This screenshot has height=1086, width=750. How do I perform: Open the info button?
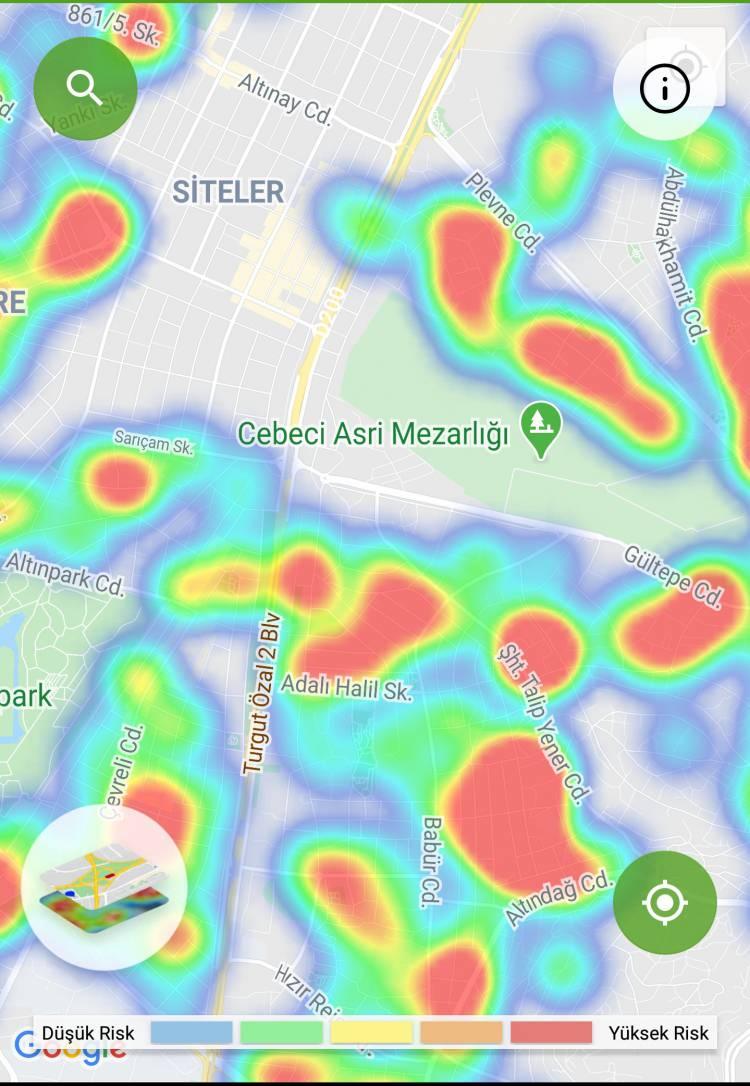665,89
